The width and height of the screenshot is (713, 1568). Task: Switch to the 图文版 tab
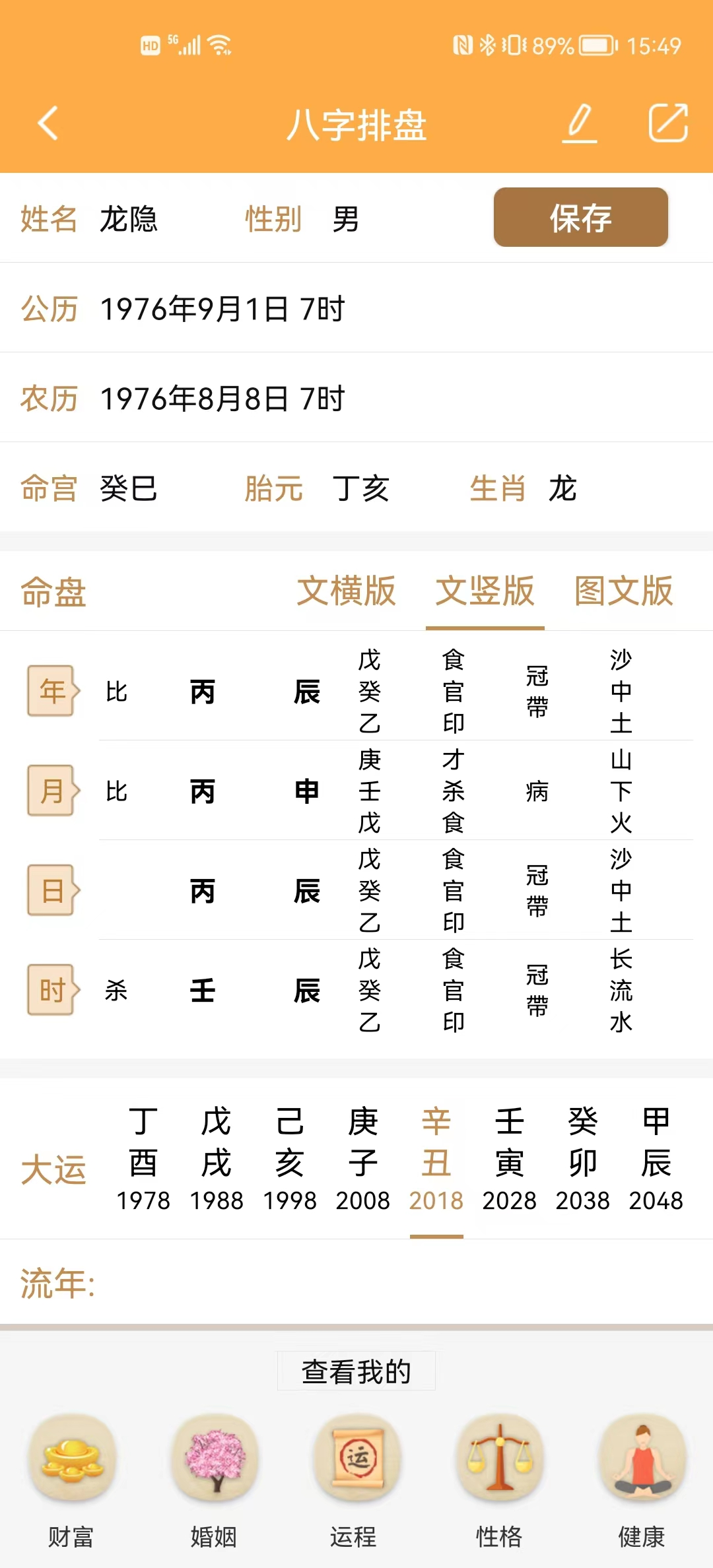623,591
